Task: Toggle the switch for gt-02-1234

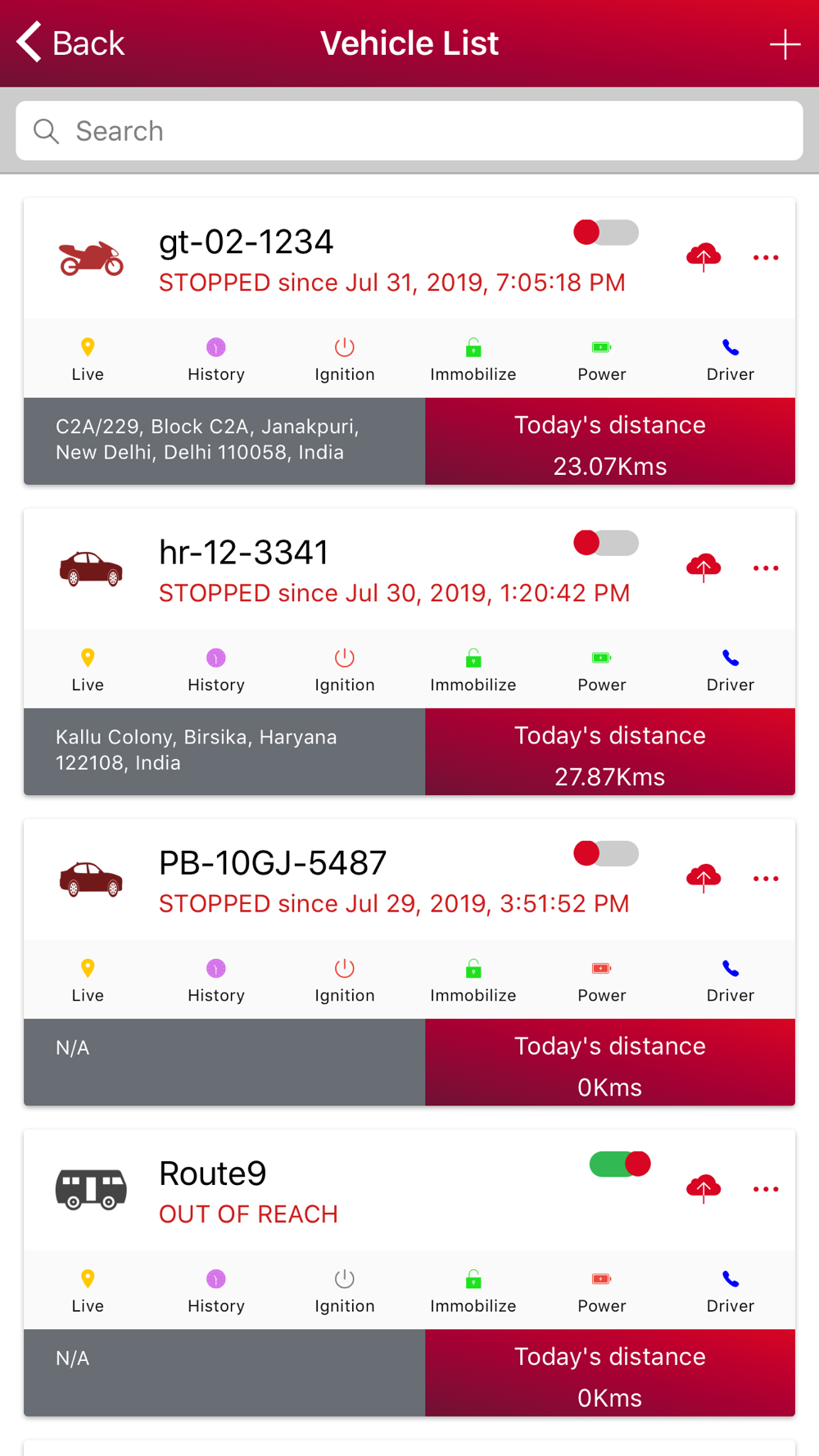Action: [x=606, y=233]
